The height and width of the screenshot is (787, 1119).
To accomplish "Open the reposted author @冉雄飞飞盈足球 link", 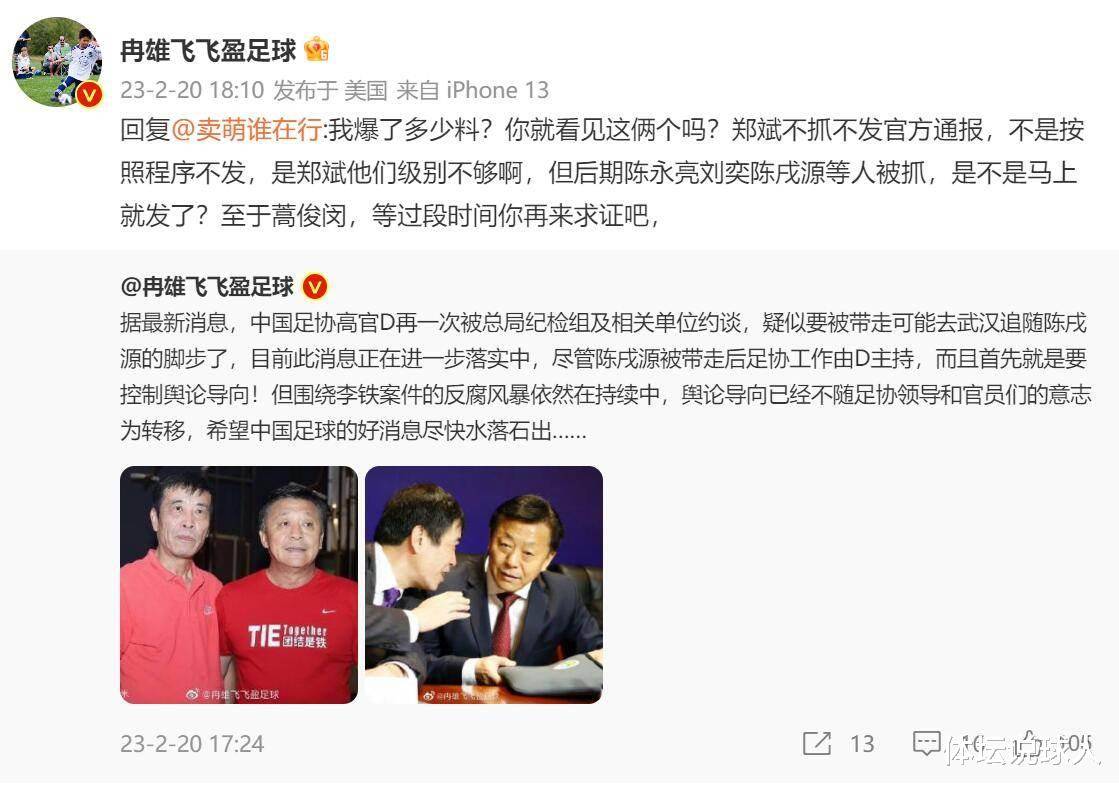I will (207, 287).
